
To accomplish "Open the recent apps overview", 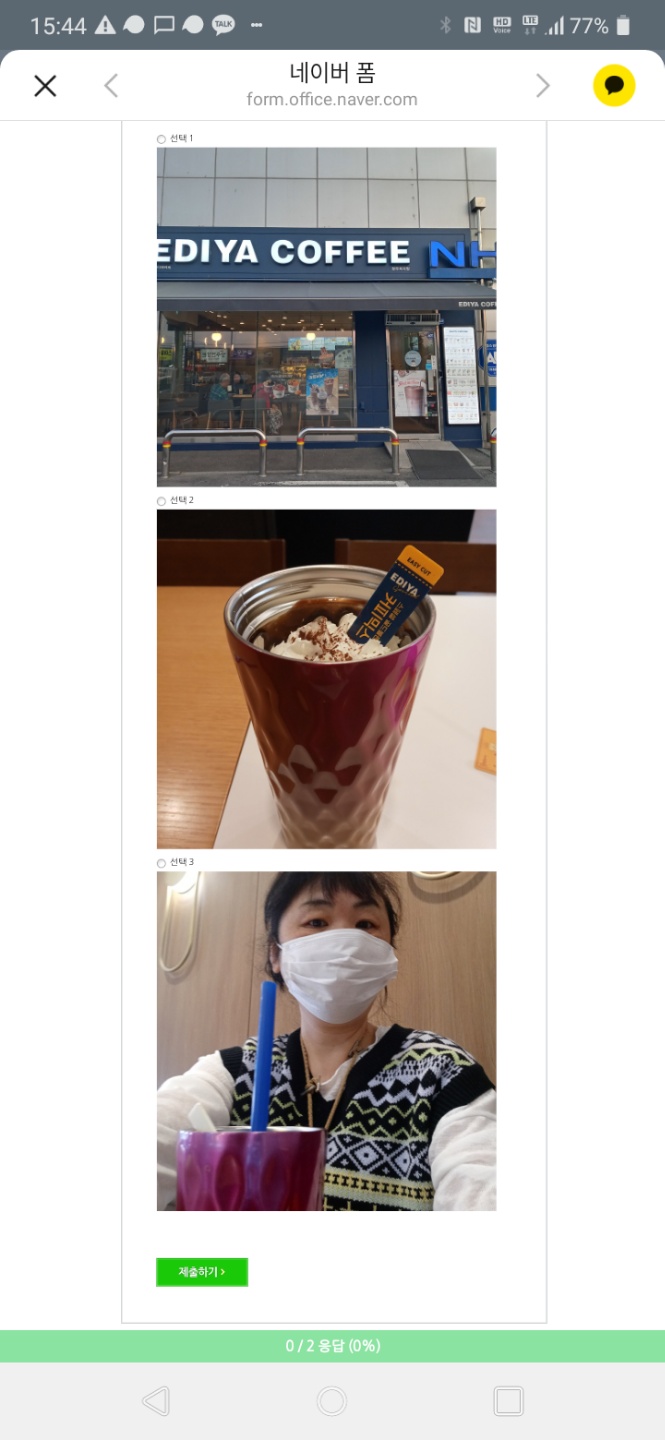I will point(508,1401).
